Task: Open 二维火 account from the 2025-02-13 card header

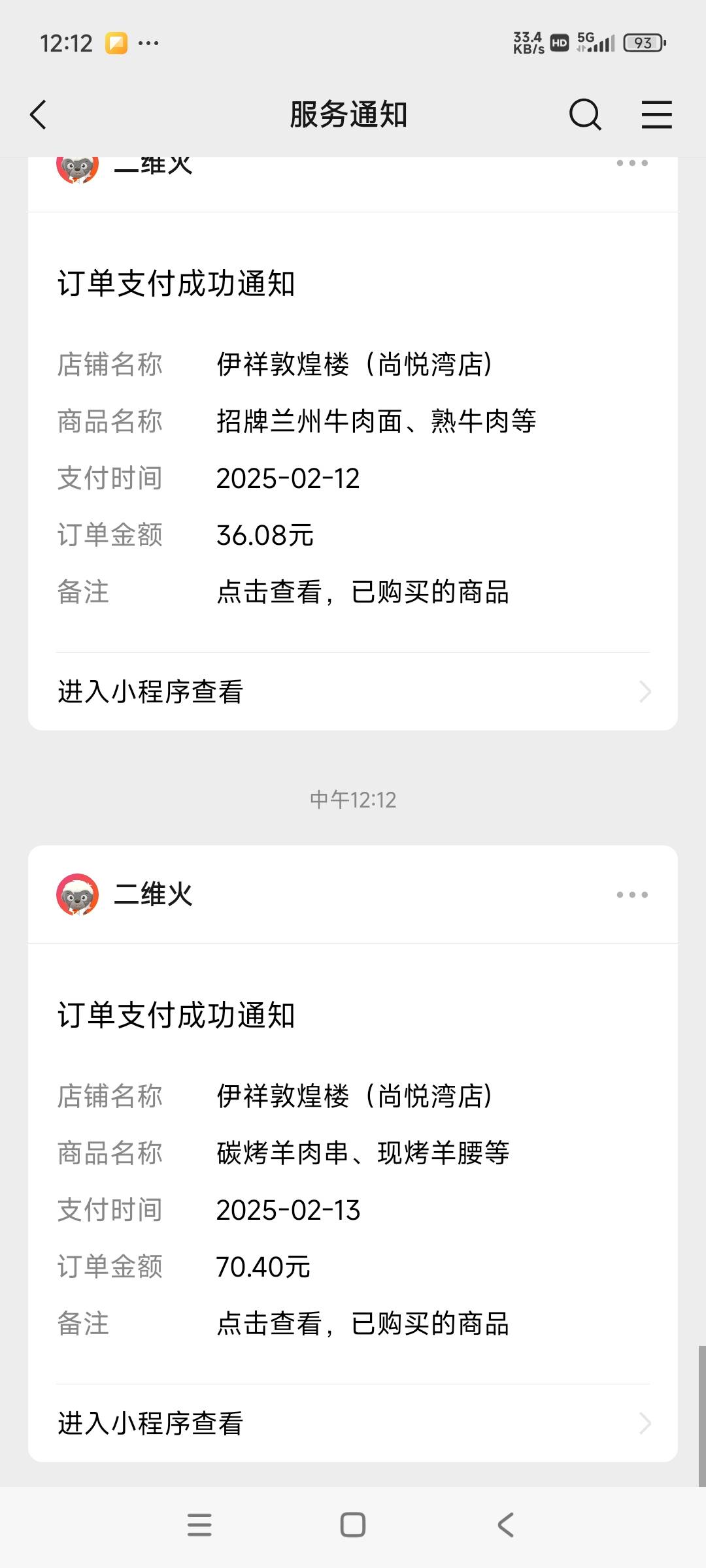Action: [x=125, y=894]
